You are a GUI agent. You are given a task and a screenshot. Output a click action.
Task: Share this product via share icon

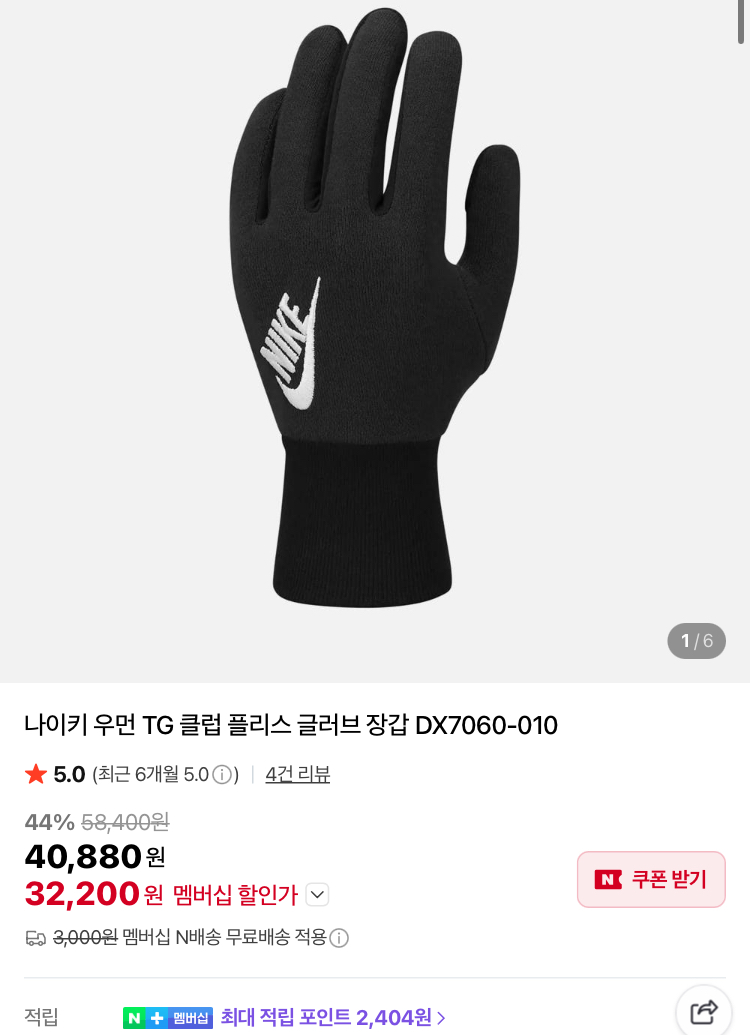pos(705,1011)
